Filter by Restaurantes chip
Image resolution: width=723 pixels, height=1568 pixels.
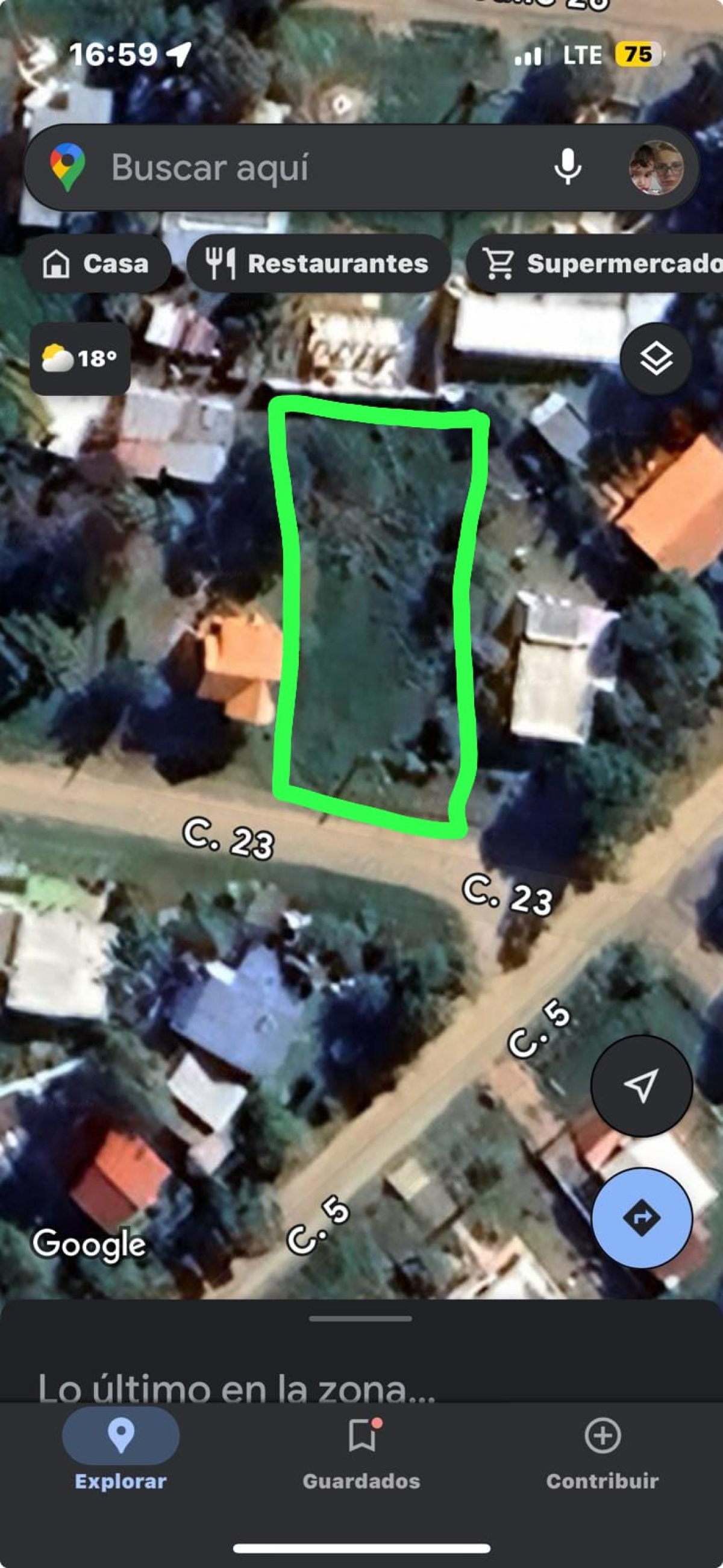(318, 263)
